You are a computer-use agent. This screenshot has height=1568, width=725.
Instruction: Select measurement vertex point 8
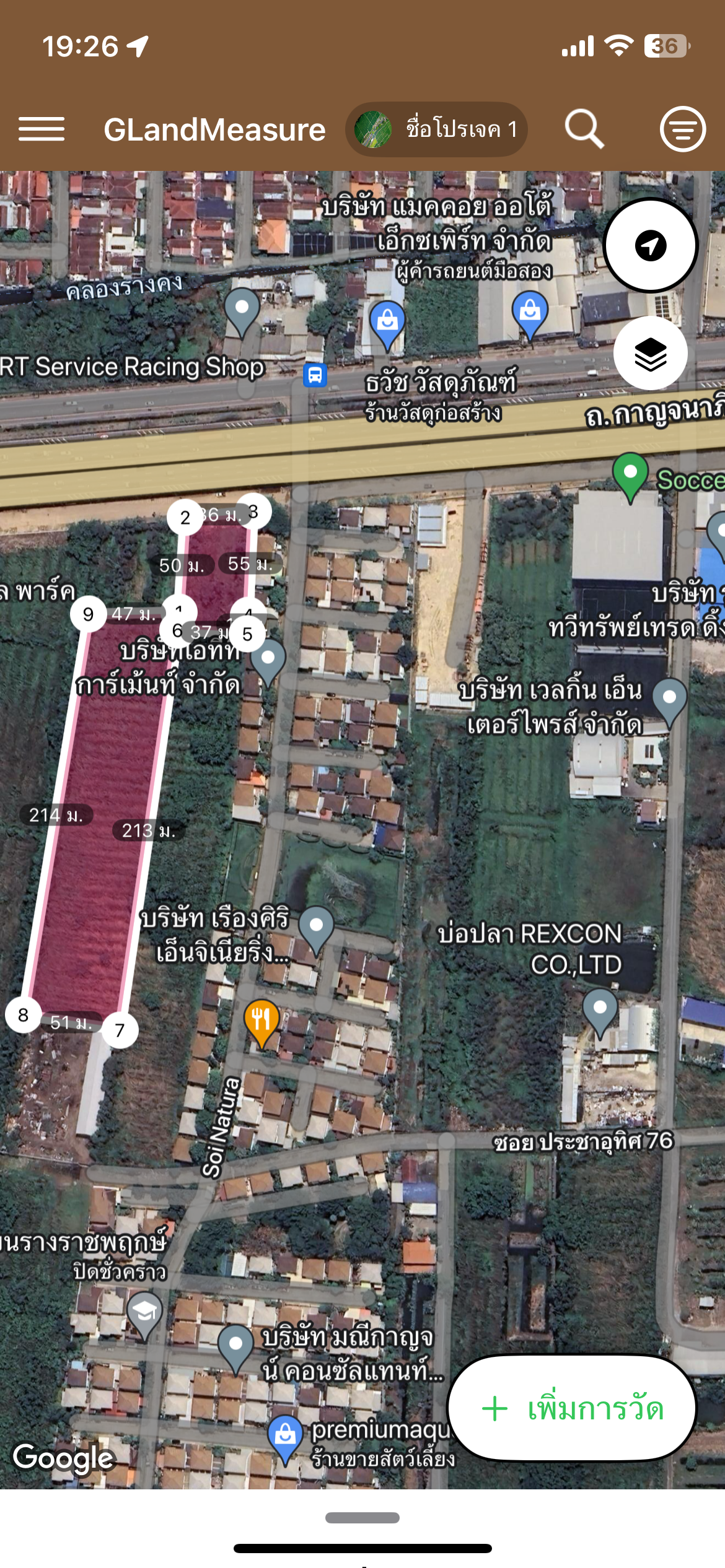[23, 1015]
